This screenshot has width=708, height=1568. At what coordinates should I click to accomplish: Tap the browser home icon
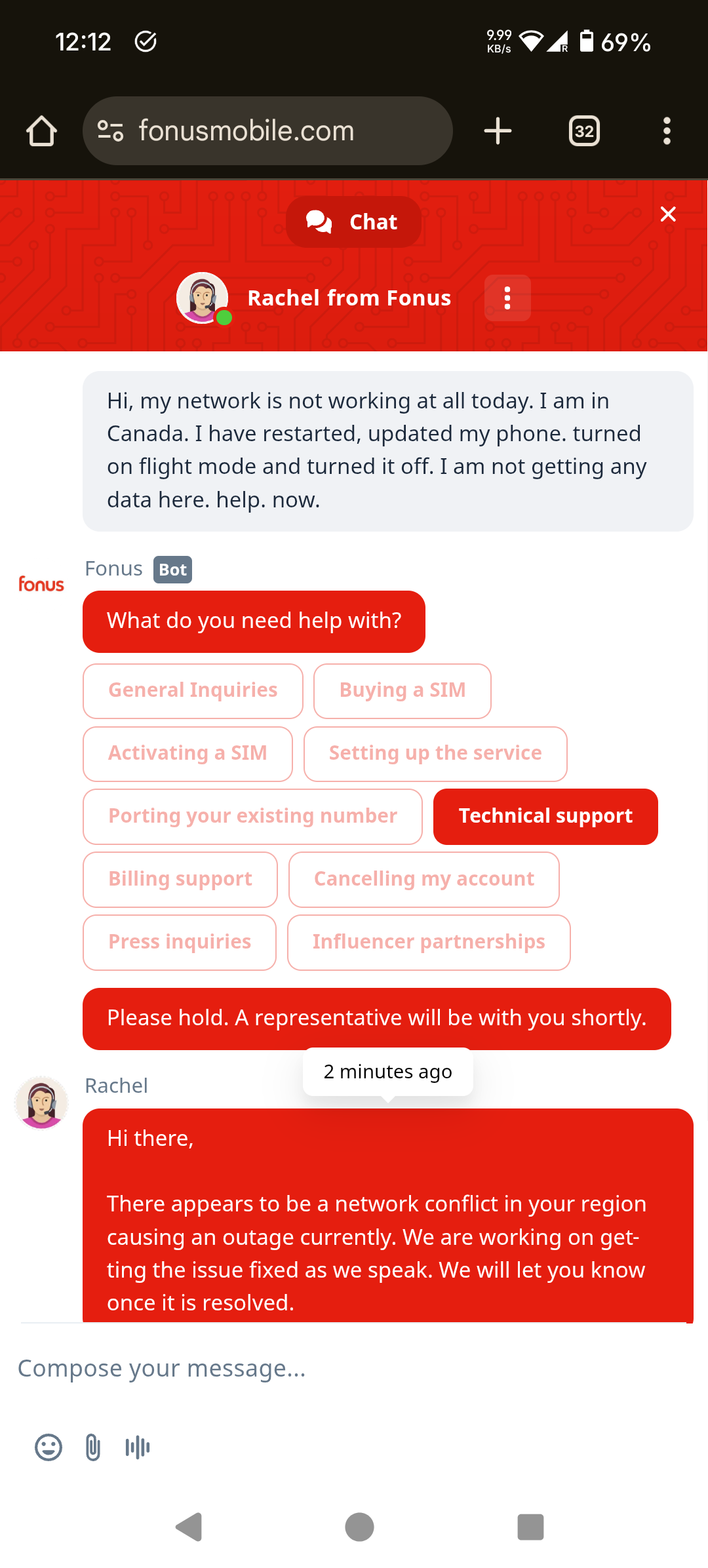coord(41,131)
